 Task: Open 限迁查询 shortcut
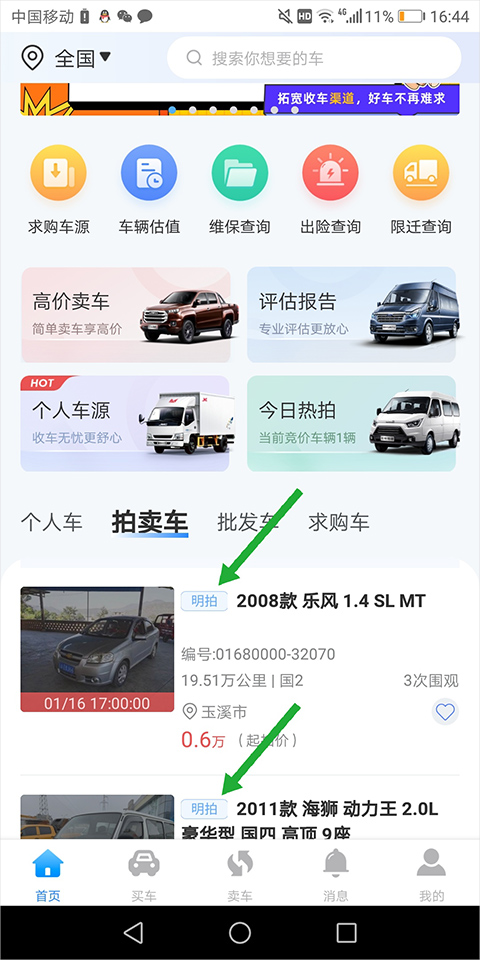[421, 190]
